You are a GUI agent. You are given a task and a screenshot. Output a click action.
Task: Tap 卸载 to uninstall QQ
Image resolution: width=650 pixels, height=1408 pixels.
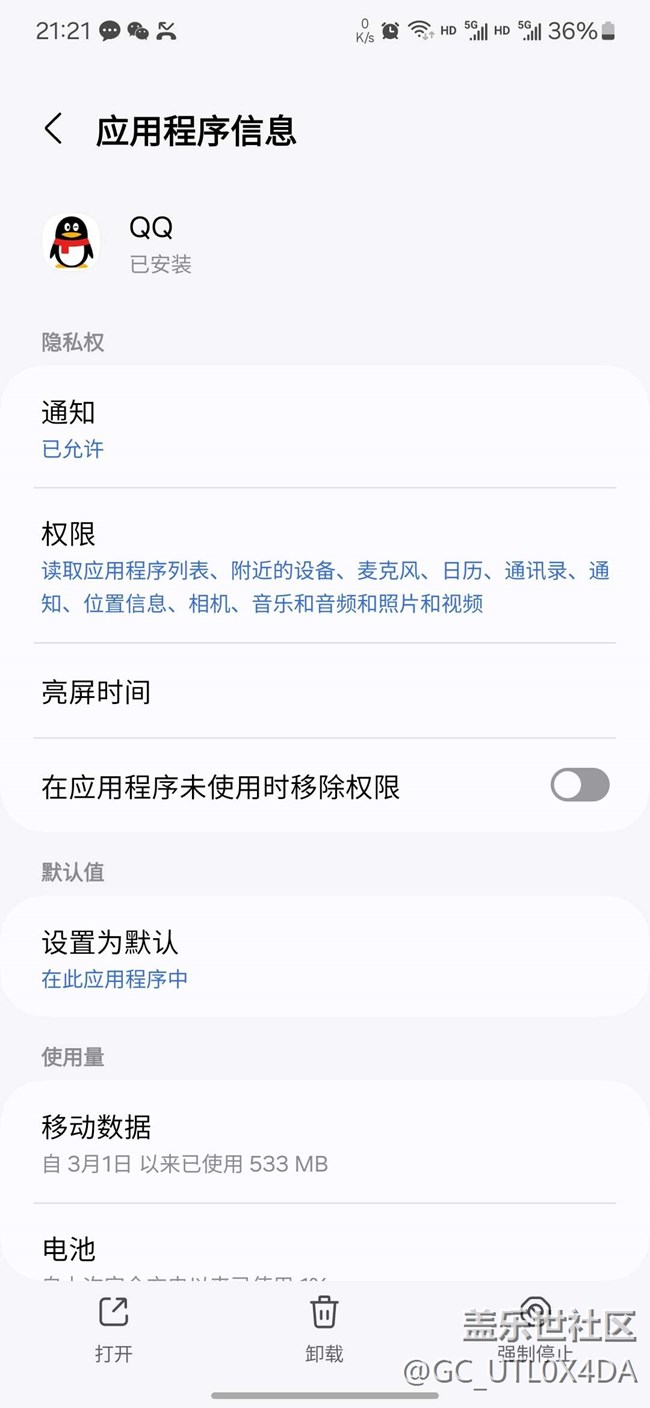click(325, 1330)
